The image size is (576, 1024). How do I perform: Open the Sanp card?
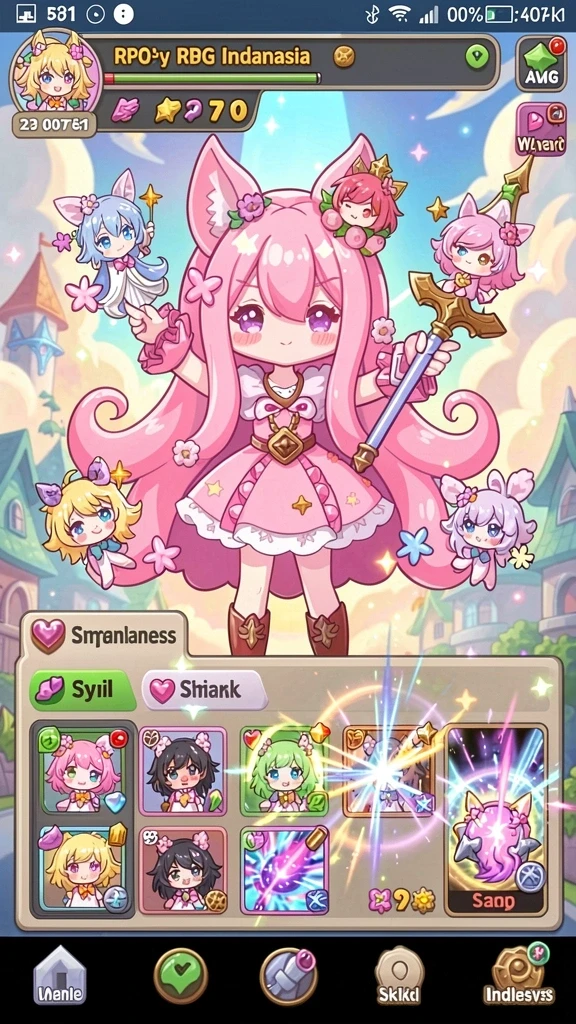(496, 820)
